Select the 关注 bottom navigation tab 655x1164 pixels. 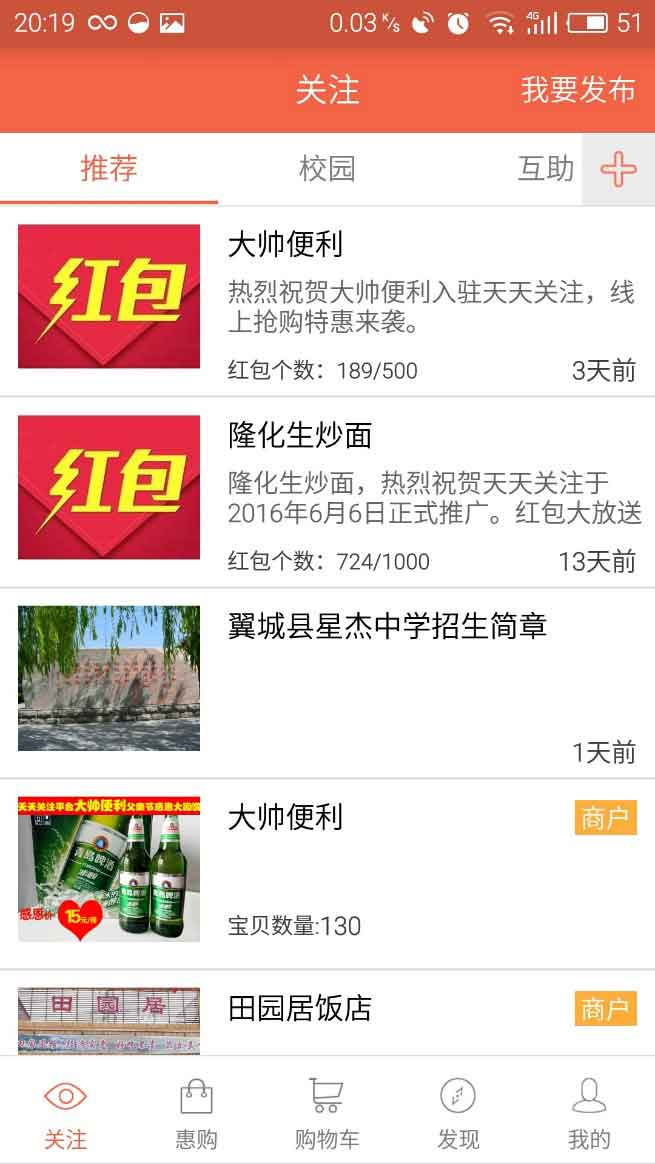tap(65, 1112)
